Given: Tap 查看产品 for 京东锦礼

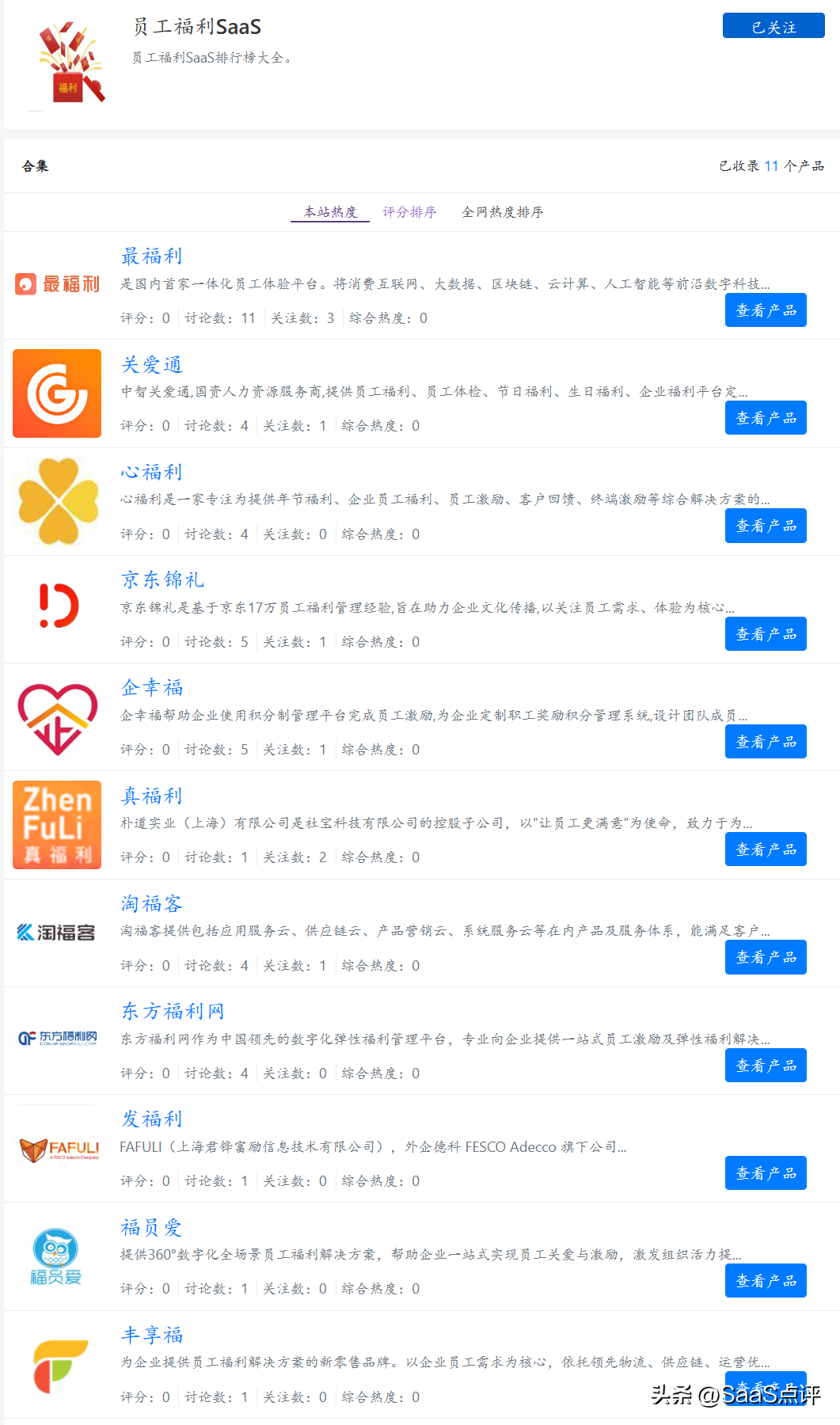Looking at the screenshot, I should point(765,634).
